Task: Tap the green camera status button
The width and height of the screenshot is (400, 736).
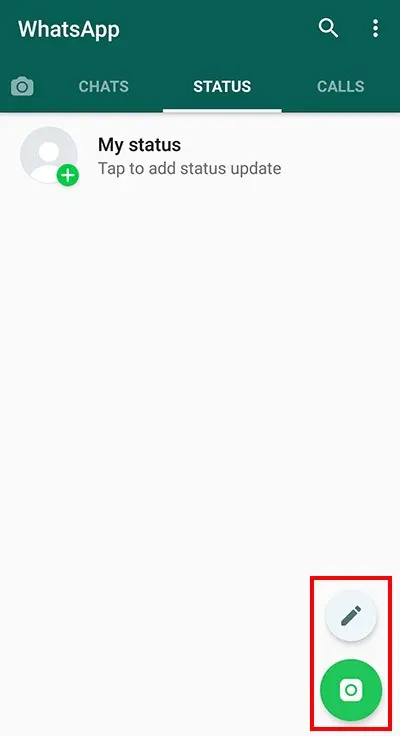Action: [351, 690]
